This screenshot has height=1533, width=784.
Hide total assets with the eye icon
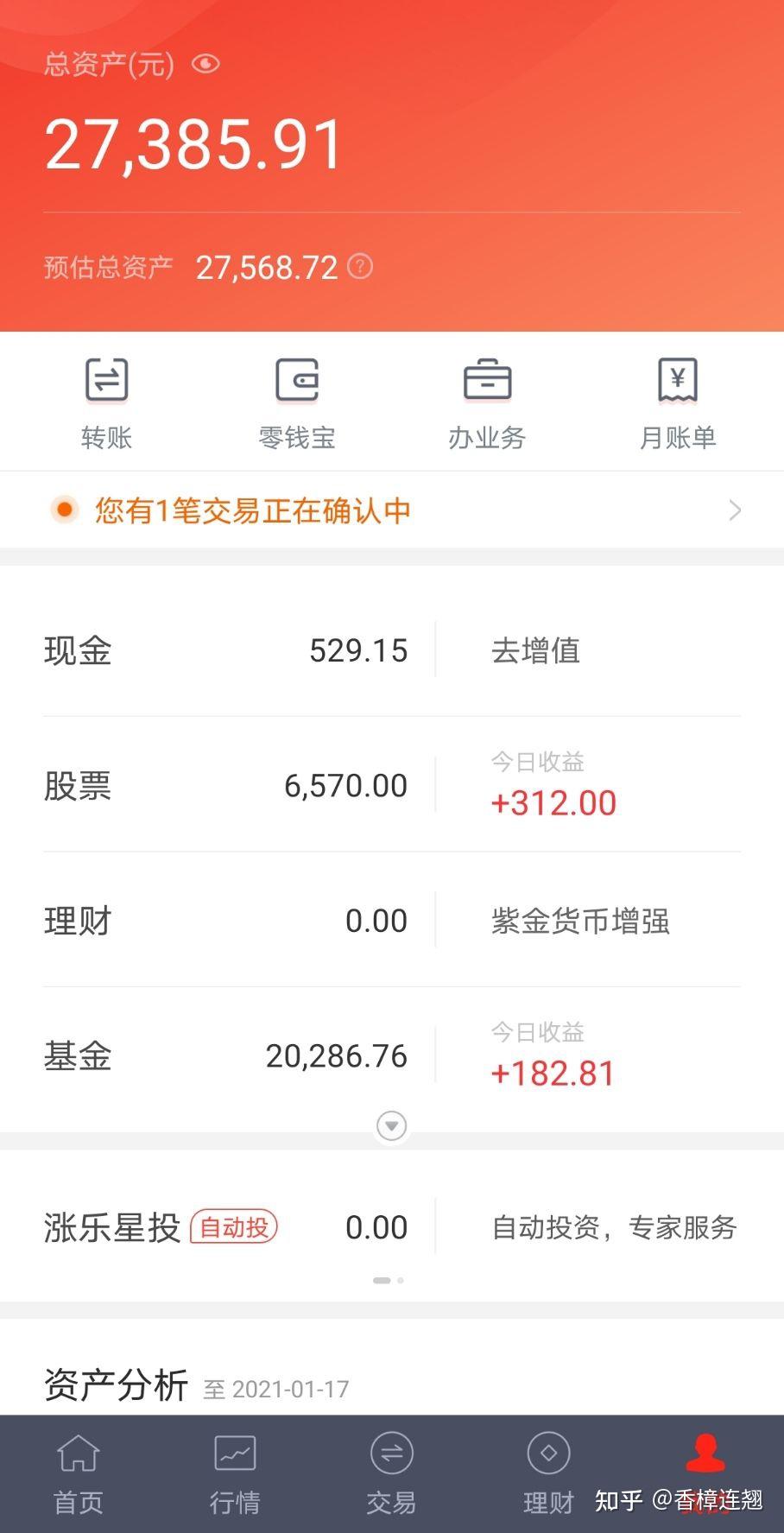(x=205, y=64)
